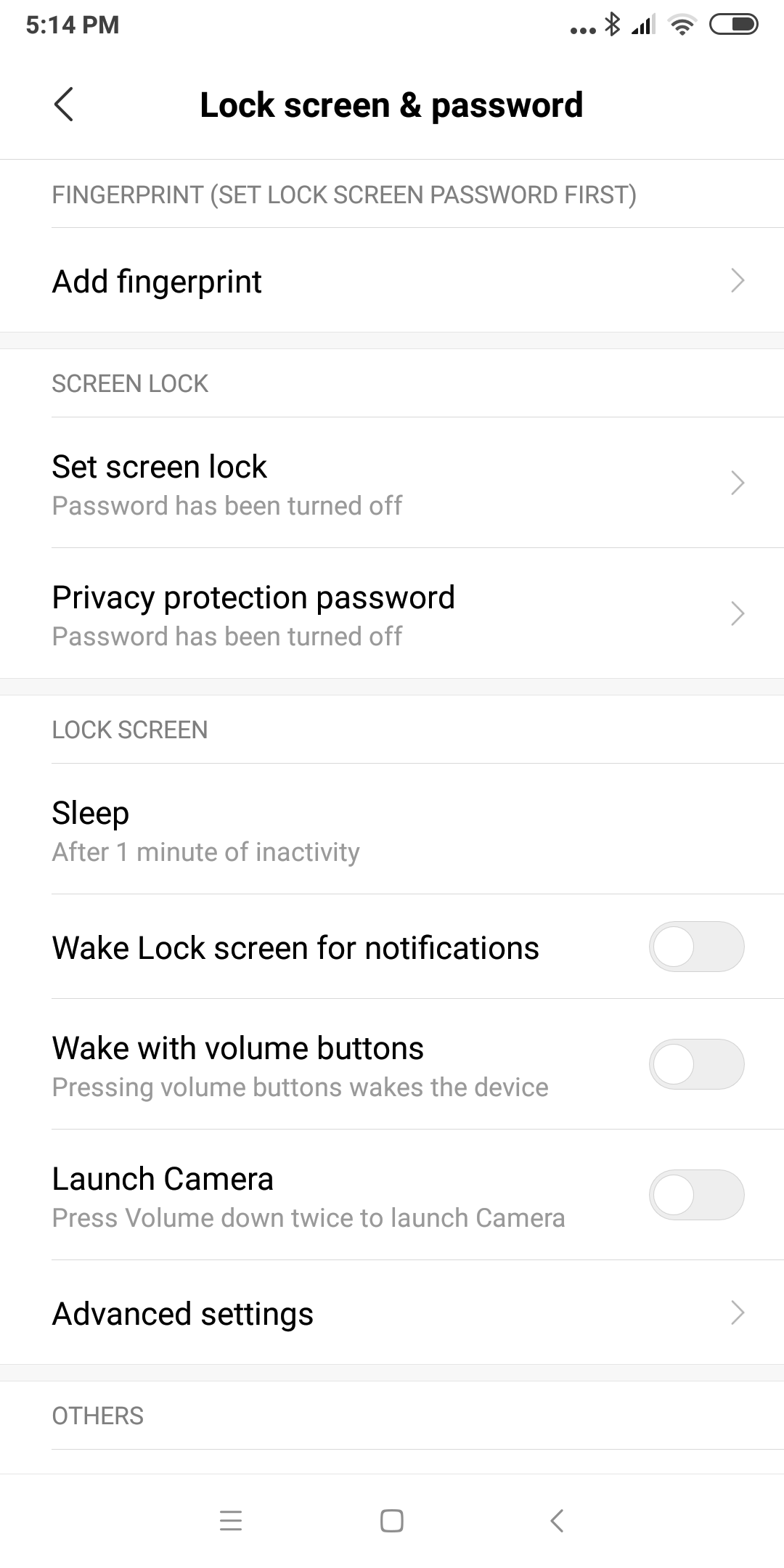784x1568 pixels.
Task: Toggle the Launch Camera switch
Action: click(x=696, y=1195)
